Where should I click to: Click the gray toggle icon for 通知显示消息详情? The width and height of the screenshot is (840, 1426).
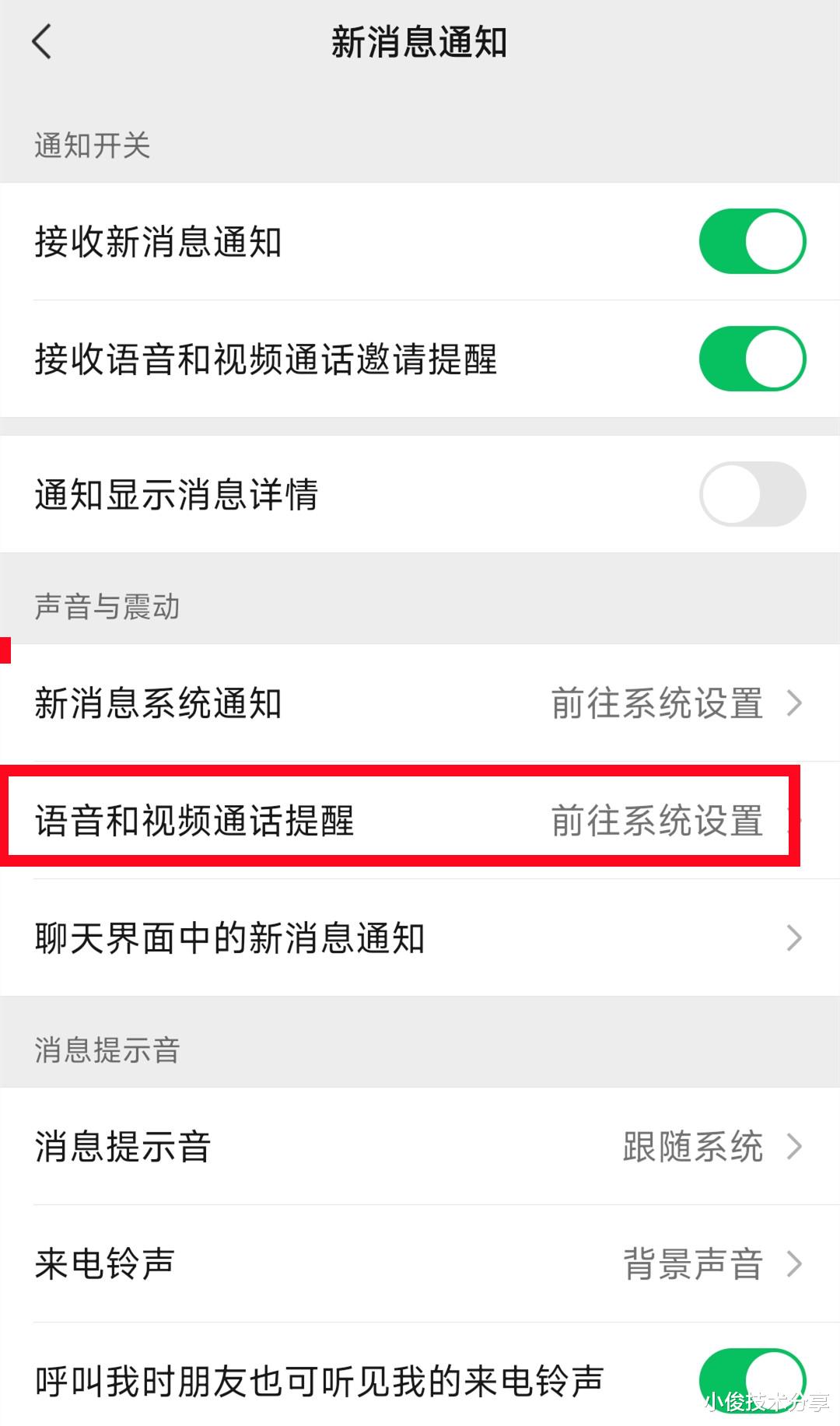(751, 492)
